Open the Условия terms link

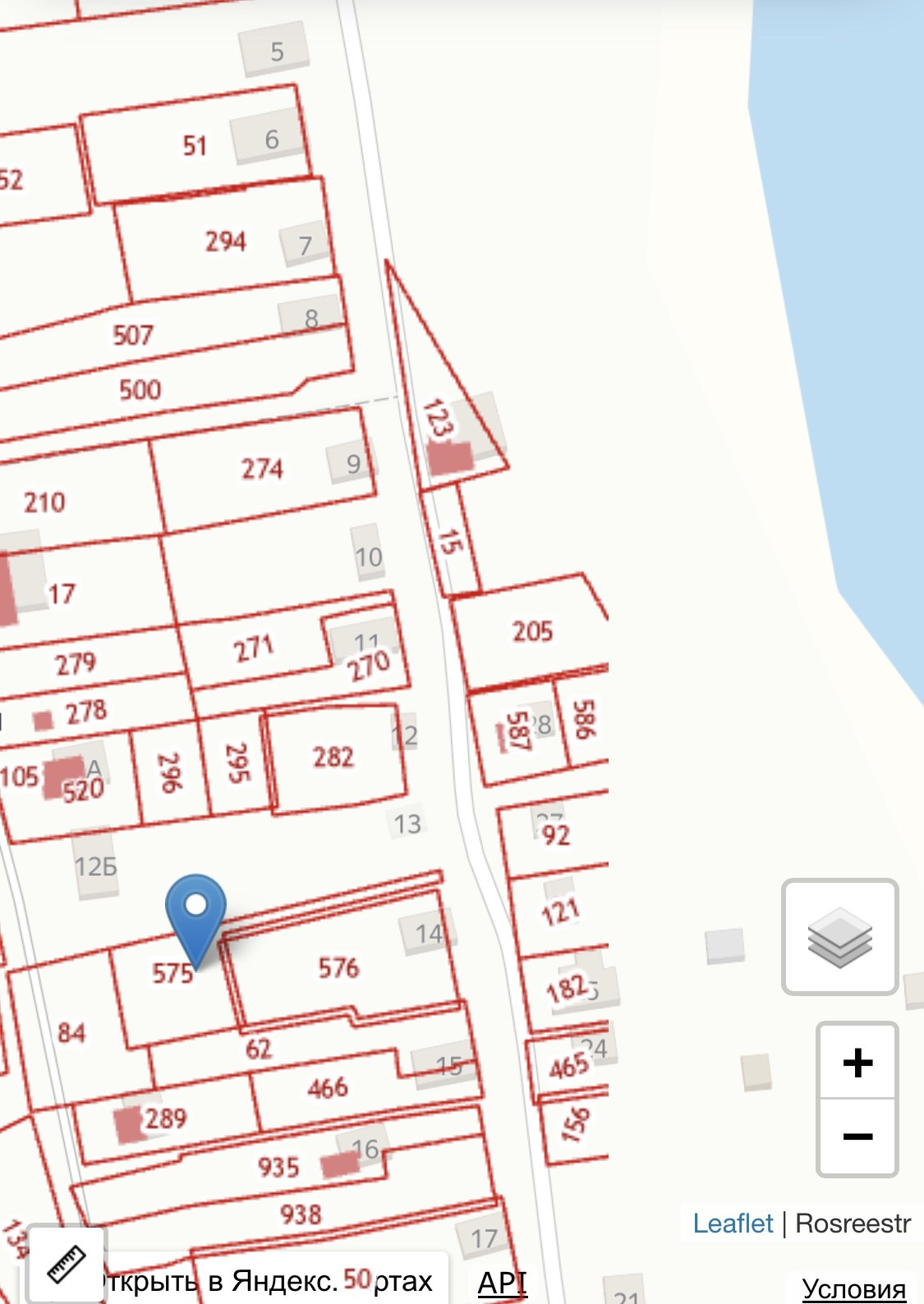(853, 1289)
